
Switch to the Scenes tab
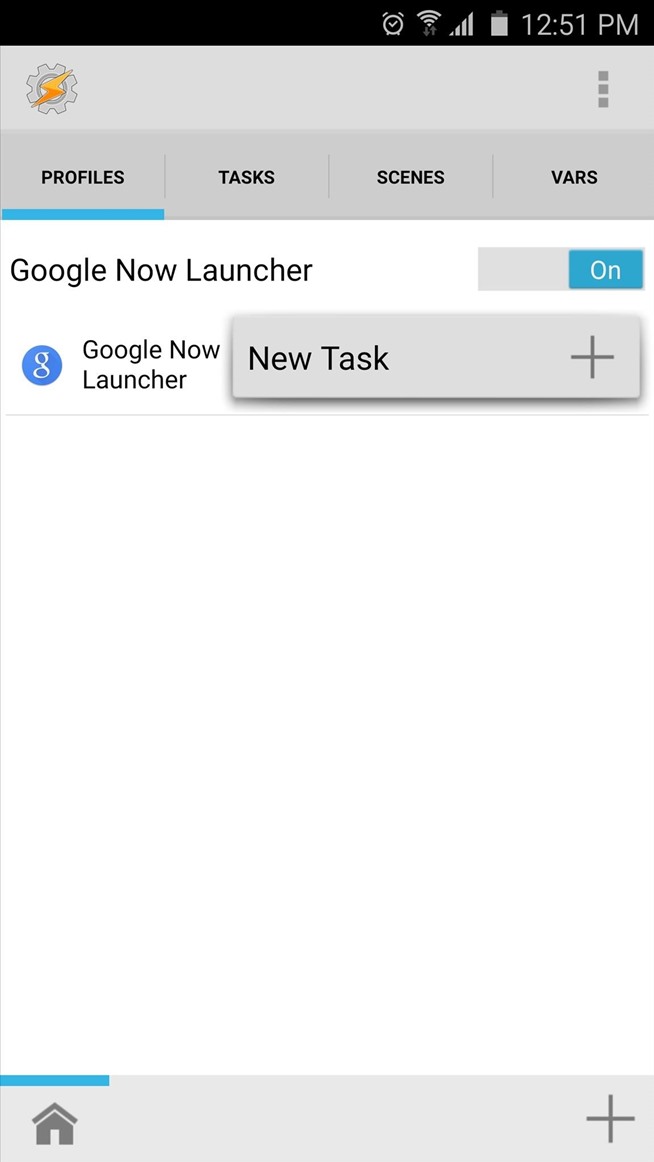410,177
